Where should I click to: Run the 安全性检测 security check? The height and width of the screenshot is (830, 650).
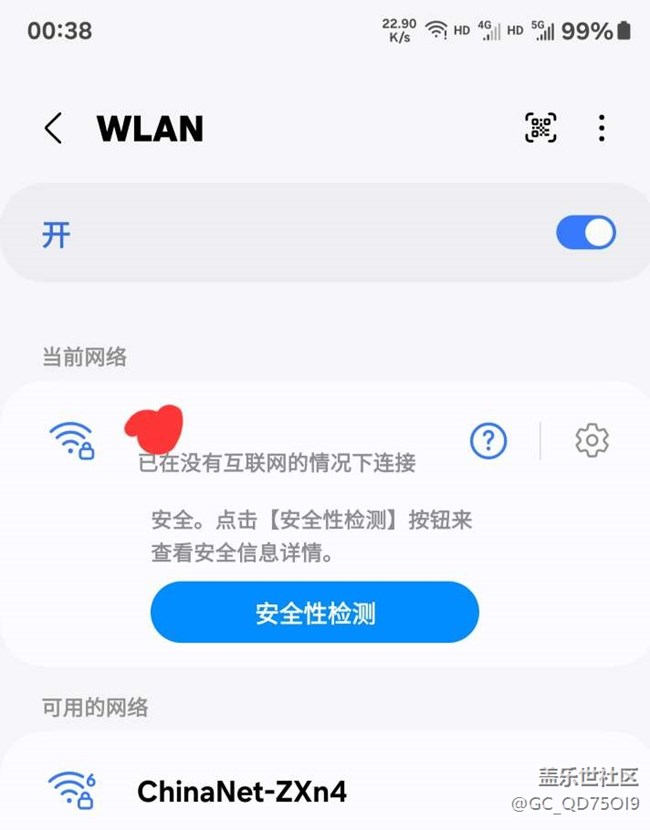click(x=315, y=612)
